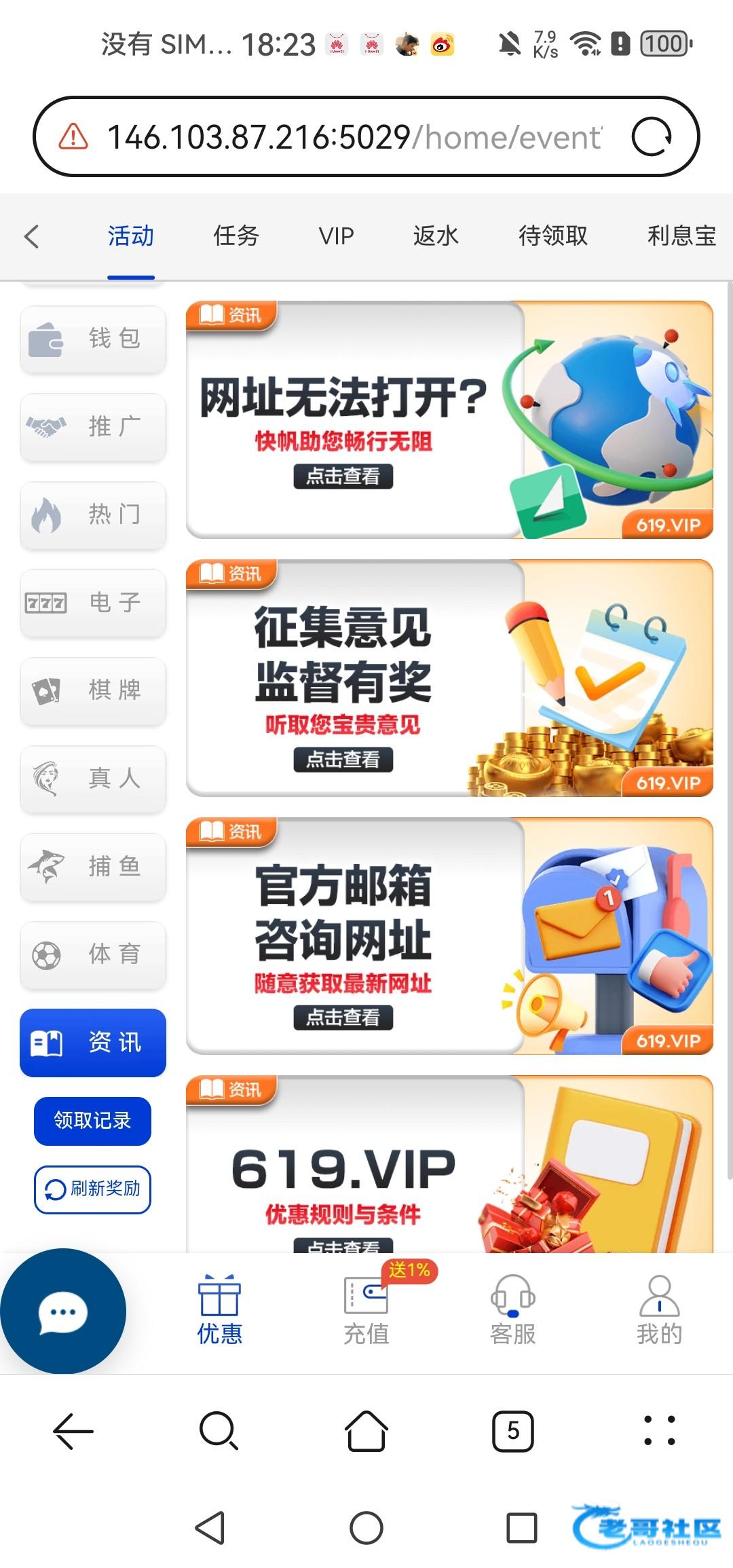Open the 电子 category

click(x=93, y=602)
